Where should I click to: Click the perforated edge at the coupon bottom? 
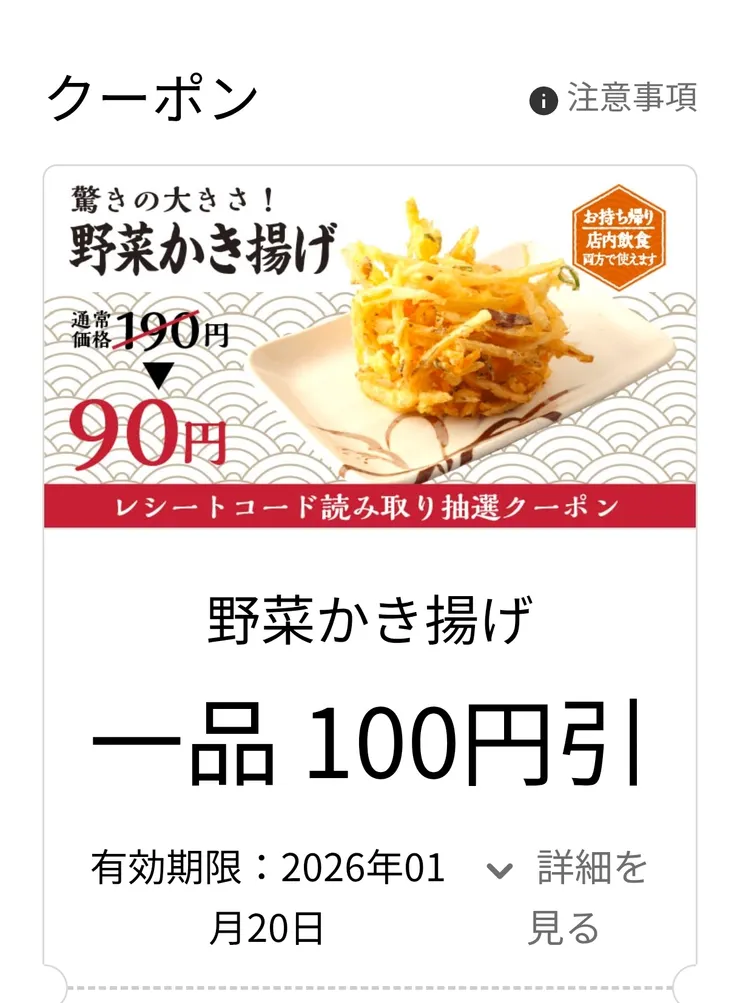(370, 987)
